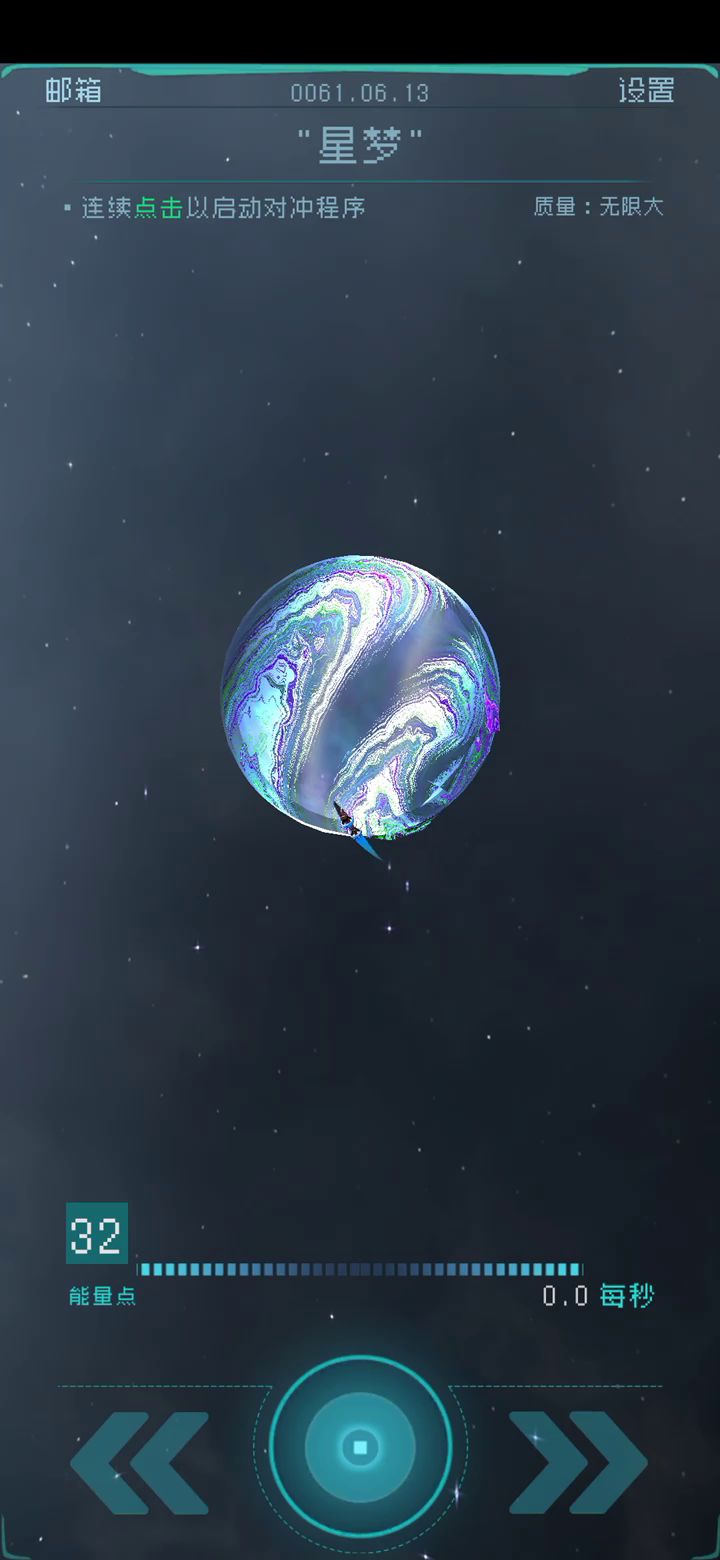
Task: Go to next planet with right arrows
Action: [578, 1461]
